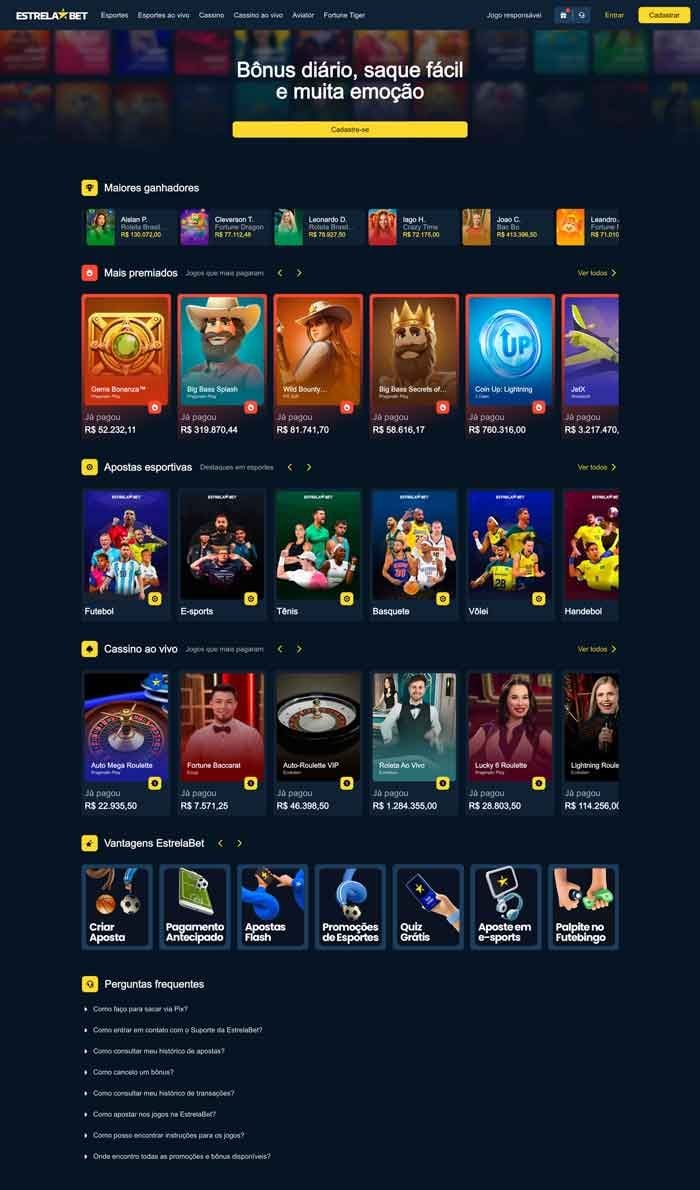Tap the yellow Cadastre-se banner button
Viewport: 700px width, 1190px height.
(349, 130)
